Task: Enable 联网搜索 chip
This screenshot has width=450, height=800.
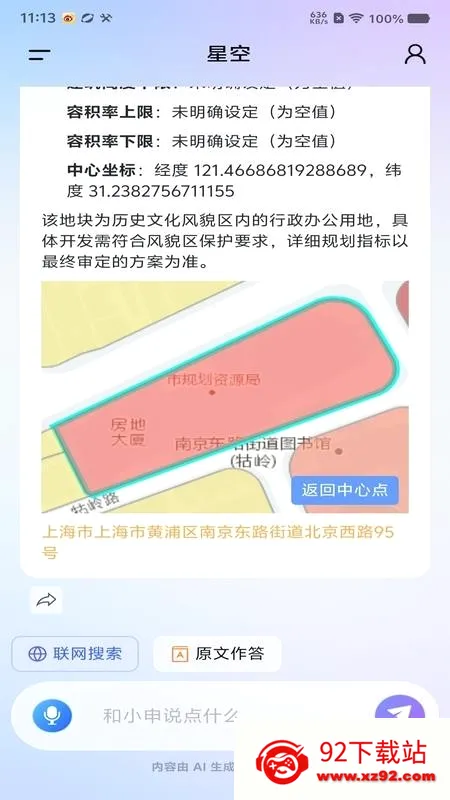Action: click(x=75, y=654)
